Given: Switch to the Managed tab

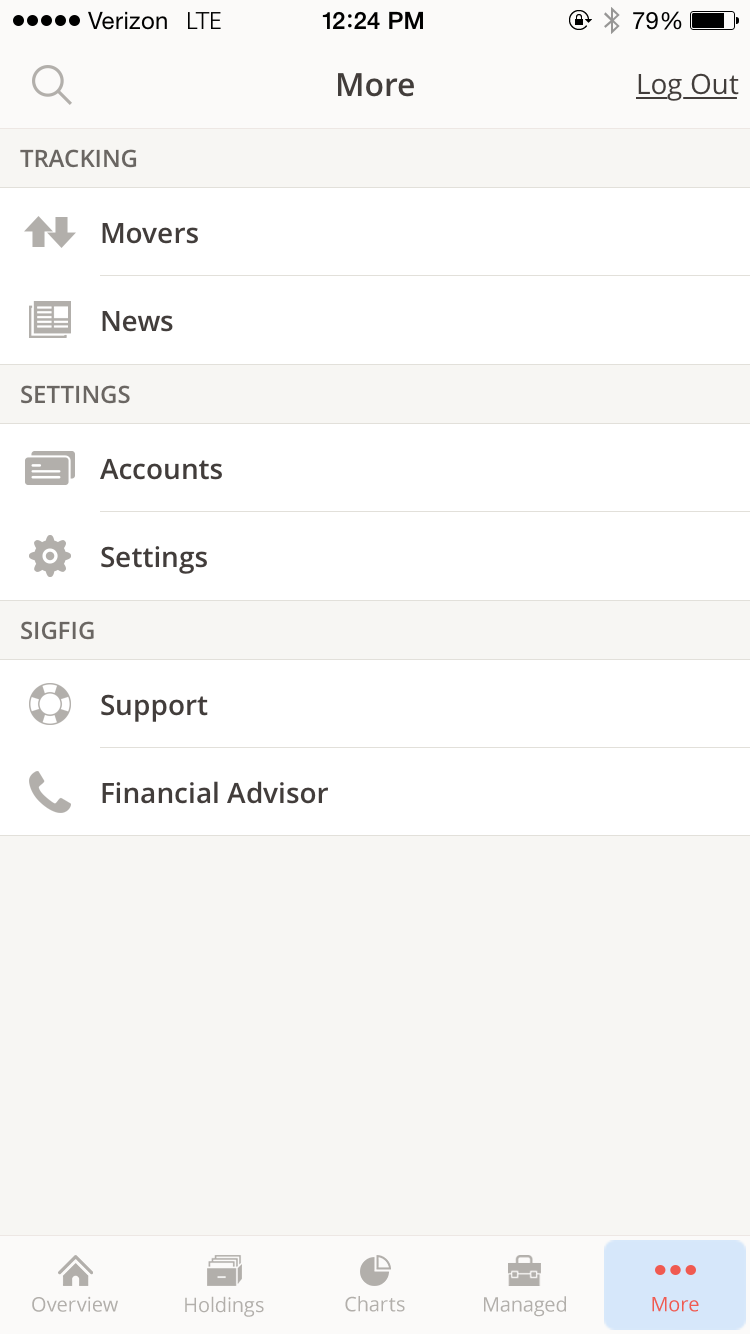Looking at the screenshot, I should [x=525, y=1285].
